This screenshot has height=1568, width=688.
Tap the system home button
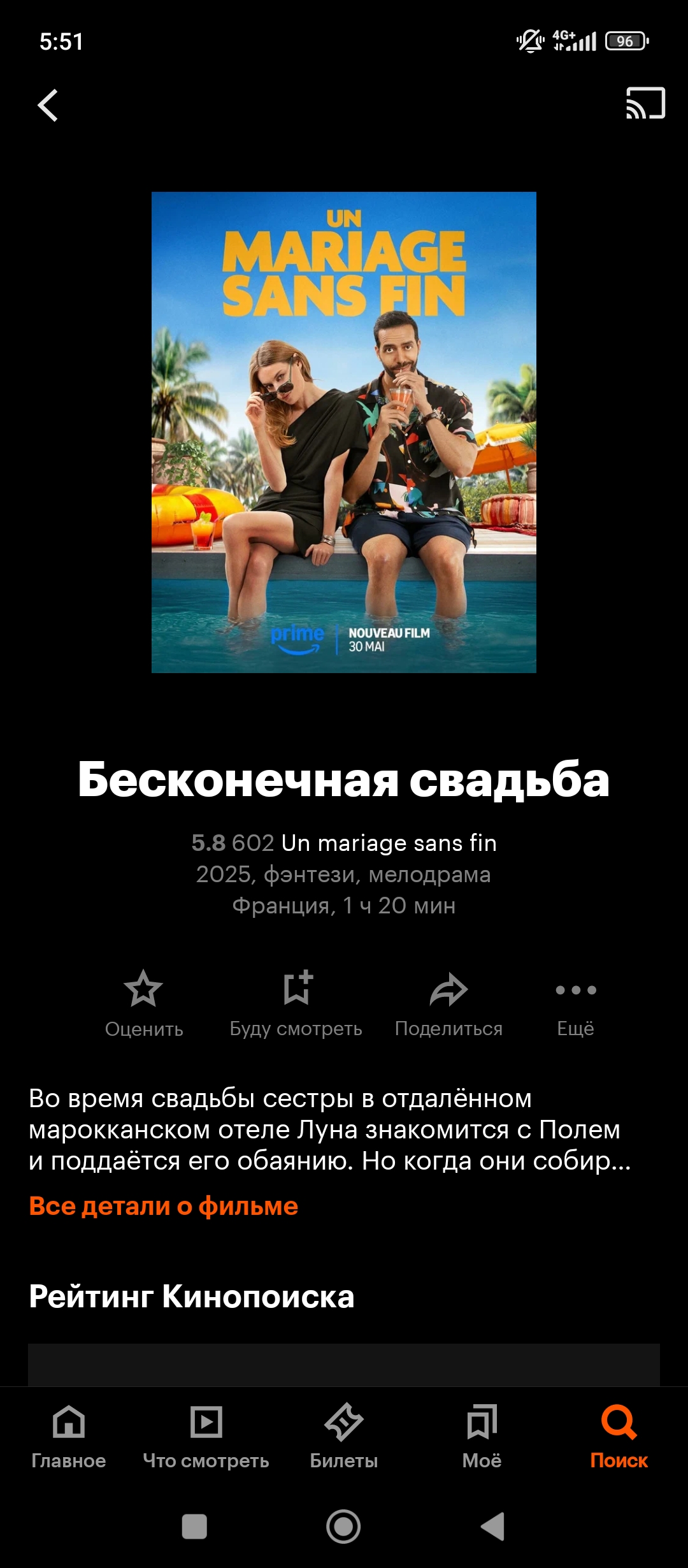point(343,1527)
